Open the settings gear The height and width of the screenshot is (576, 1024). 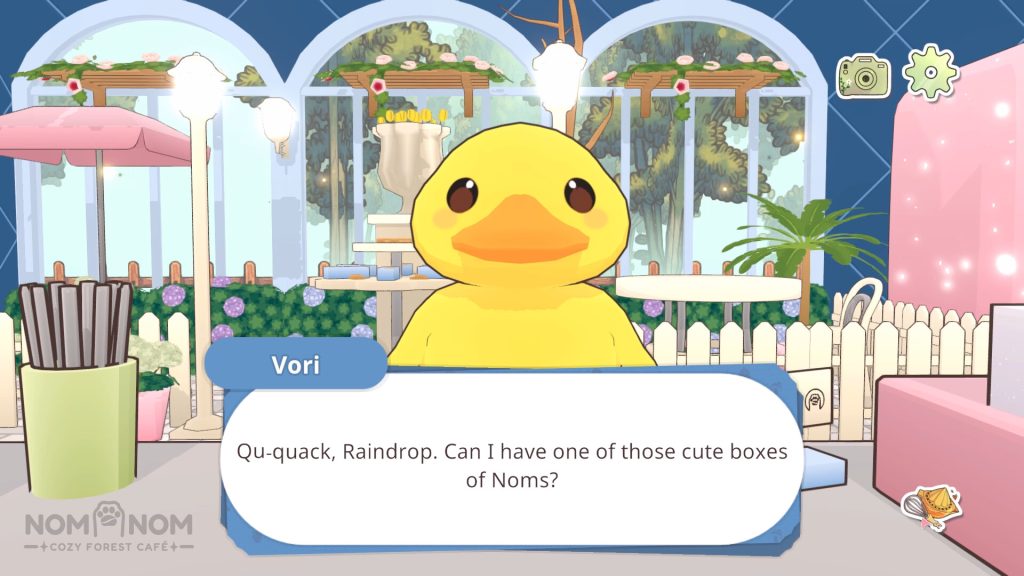pos(930,72)
